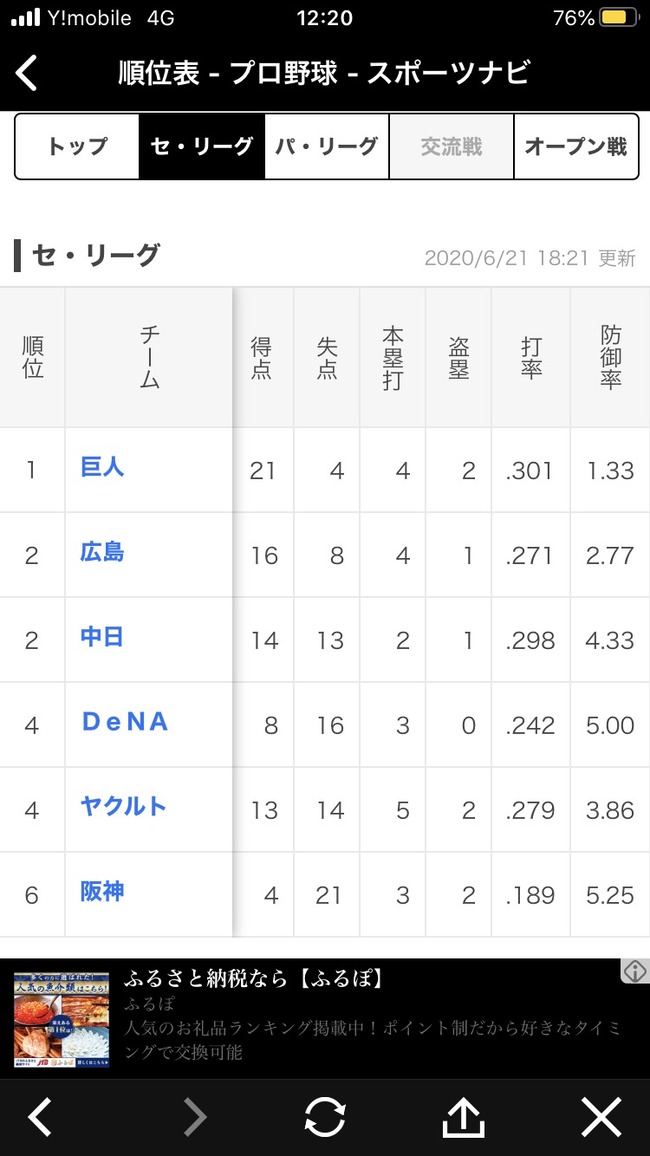Tap the back arrow in header
This screenshot has height=1156, width=650.
[x=27, y=74]
